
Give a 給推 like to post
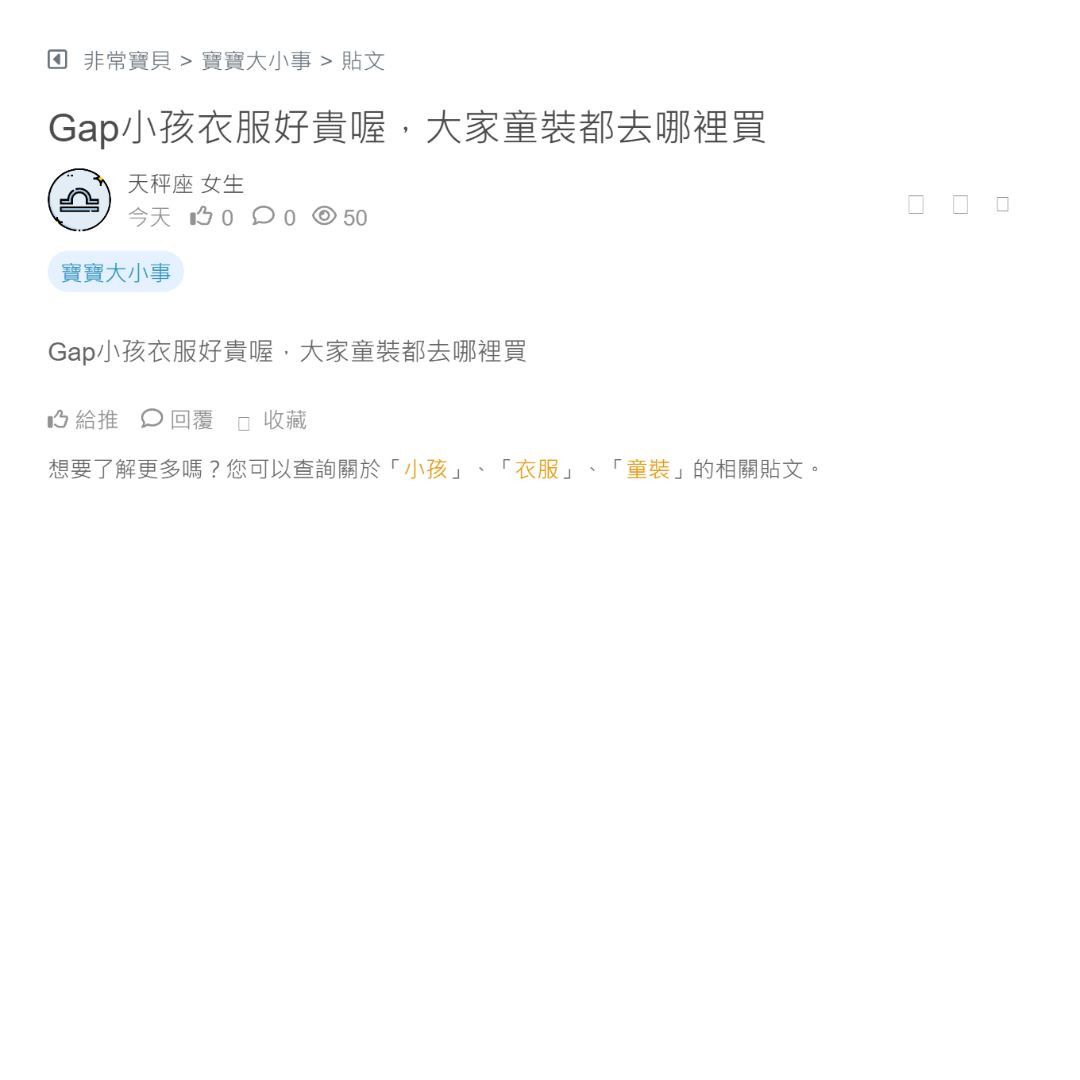tap(83, 420)
